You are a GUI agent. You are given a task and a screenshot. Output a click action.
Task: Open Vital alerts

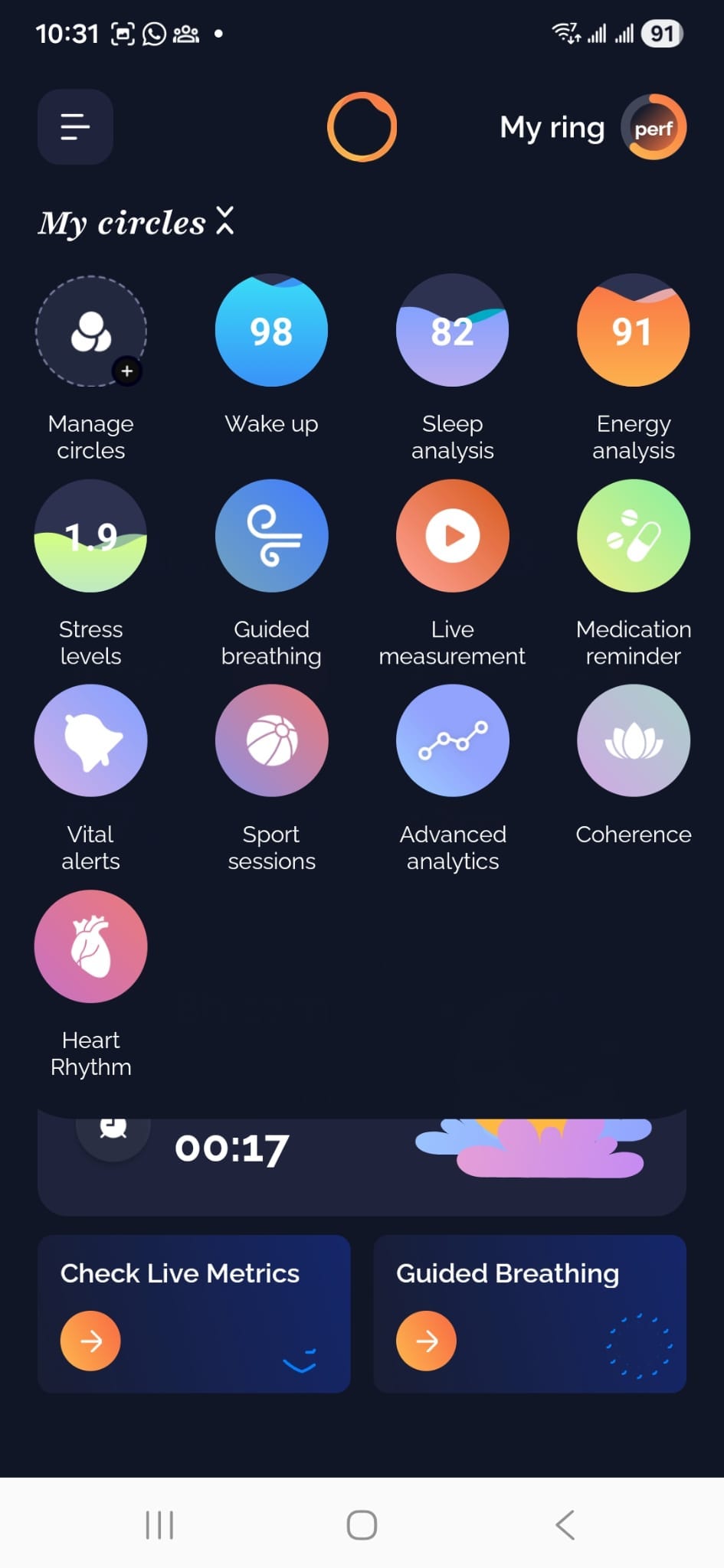[91, 740]
